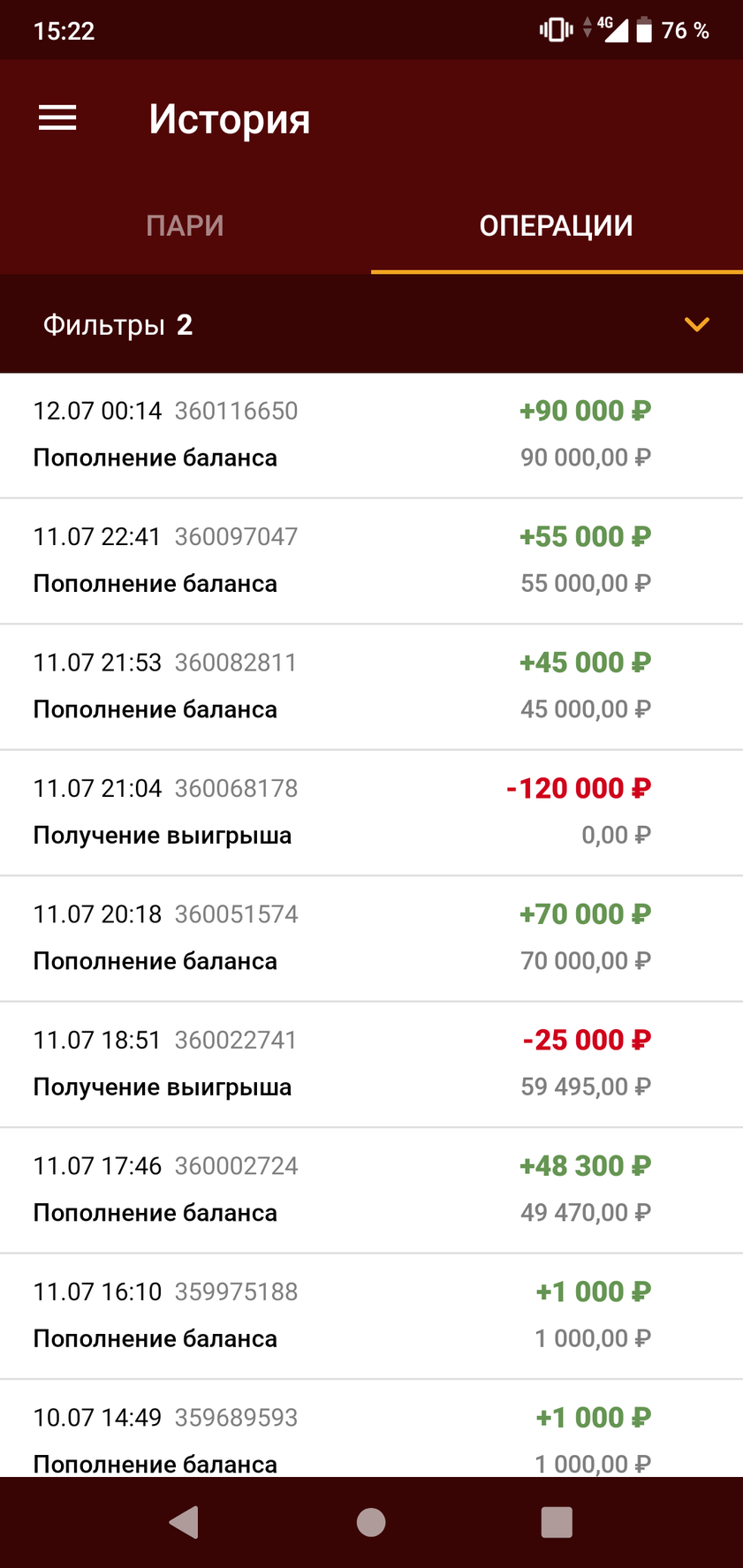This screenshot has width=743, height=1568.
Task: Go back with the system back button
Action: click(185, 1522)
